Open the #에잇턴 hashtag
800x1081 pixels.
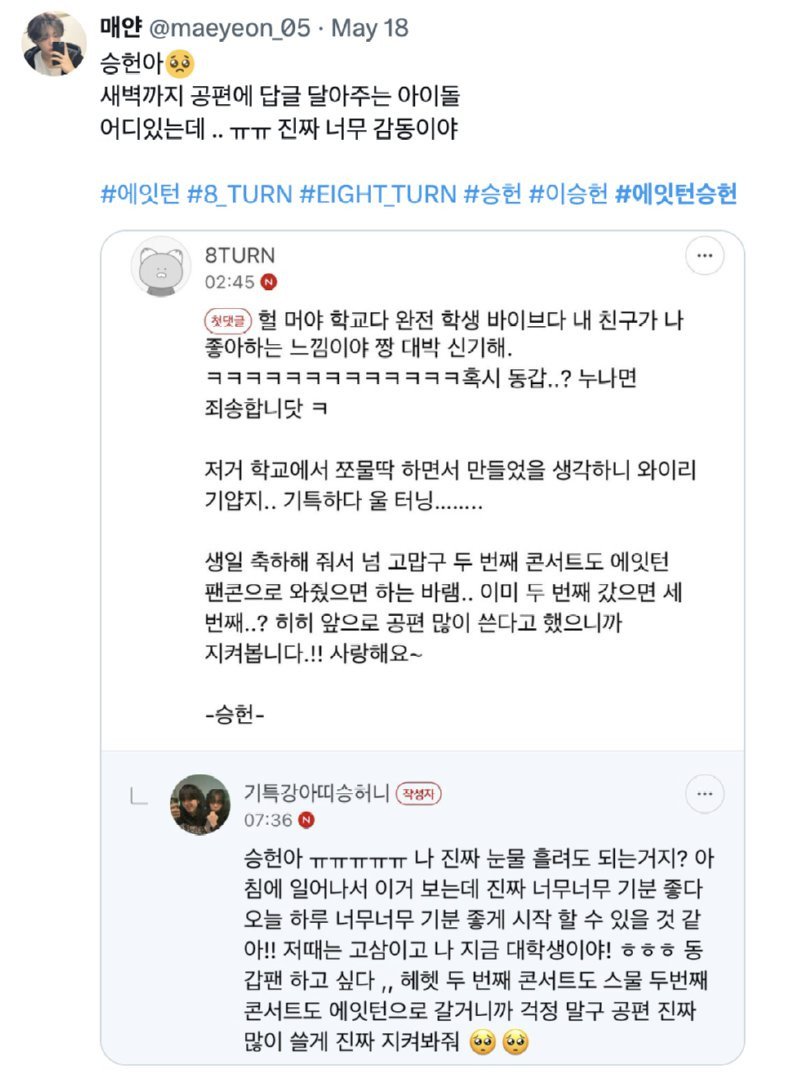pyautogui.click(x=140, y=194)
